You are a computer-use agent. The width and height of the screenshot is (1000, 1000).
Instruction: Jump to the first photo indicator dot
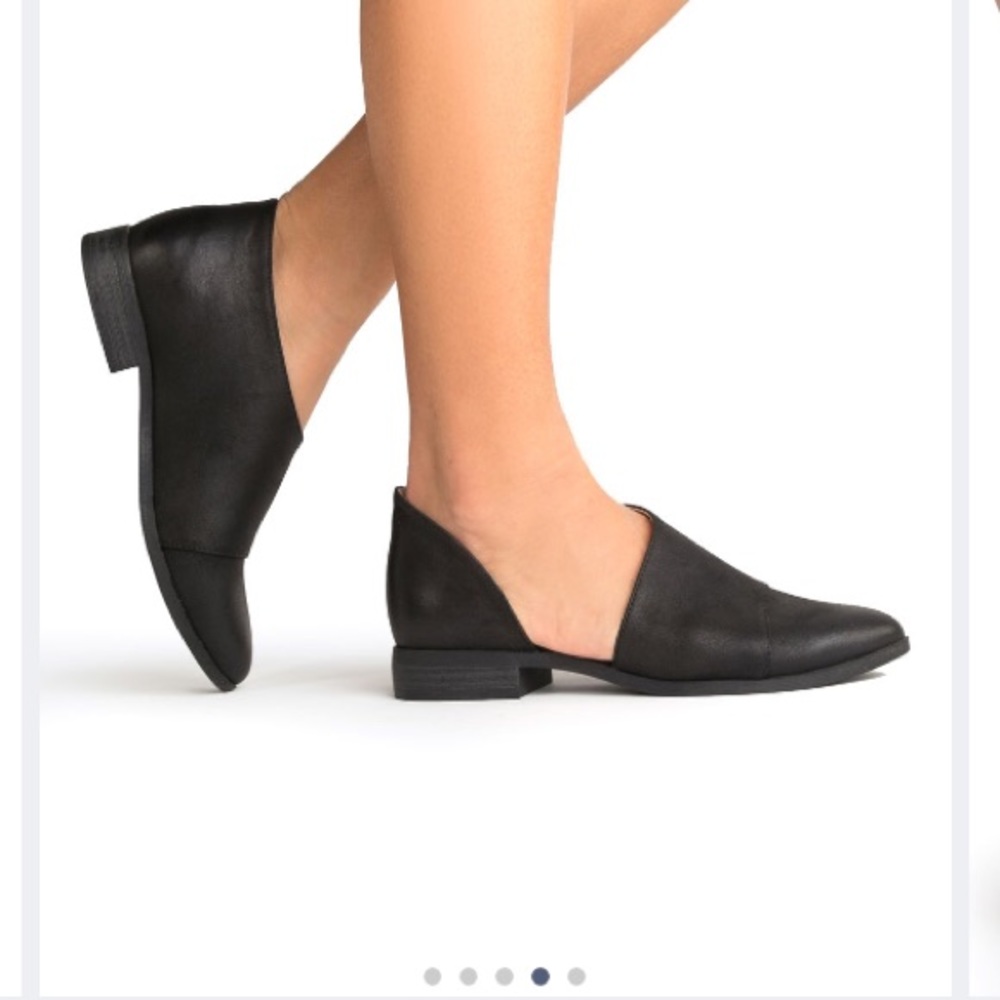[432, 976]
